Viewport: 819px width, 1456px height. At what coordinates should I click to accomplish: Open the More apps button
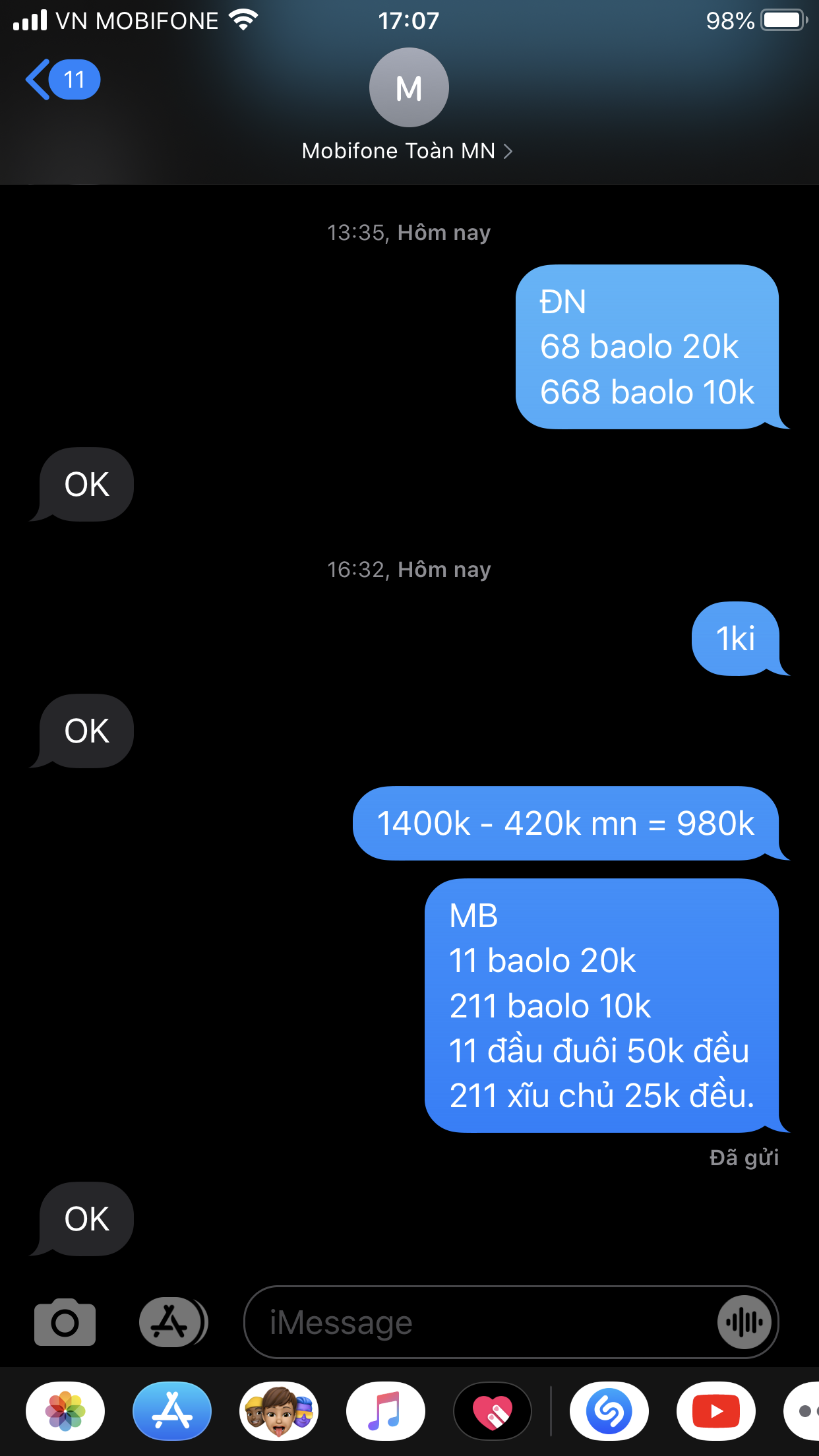pos(804,1411)
